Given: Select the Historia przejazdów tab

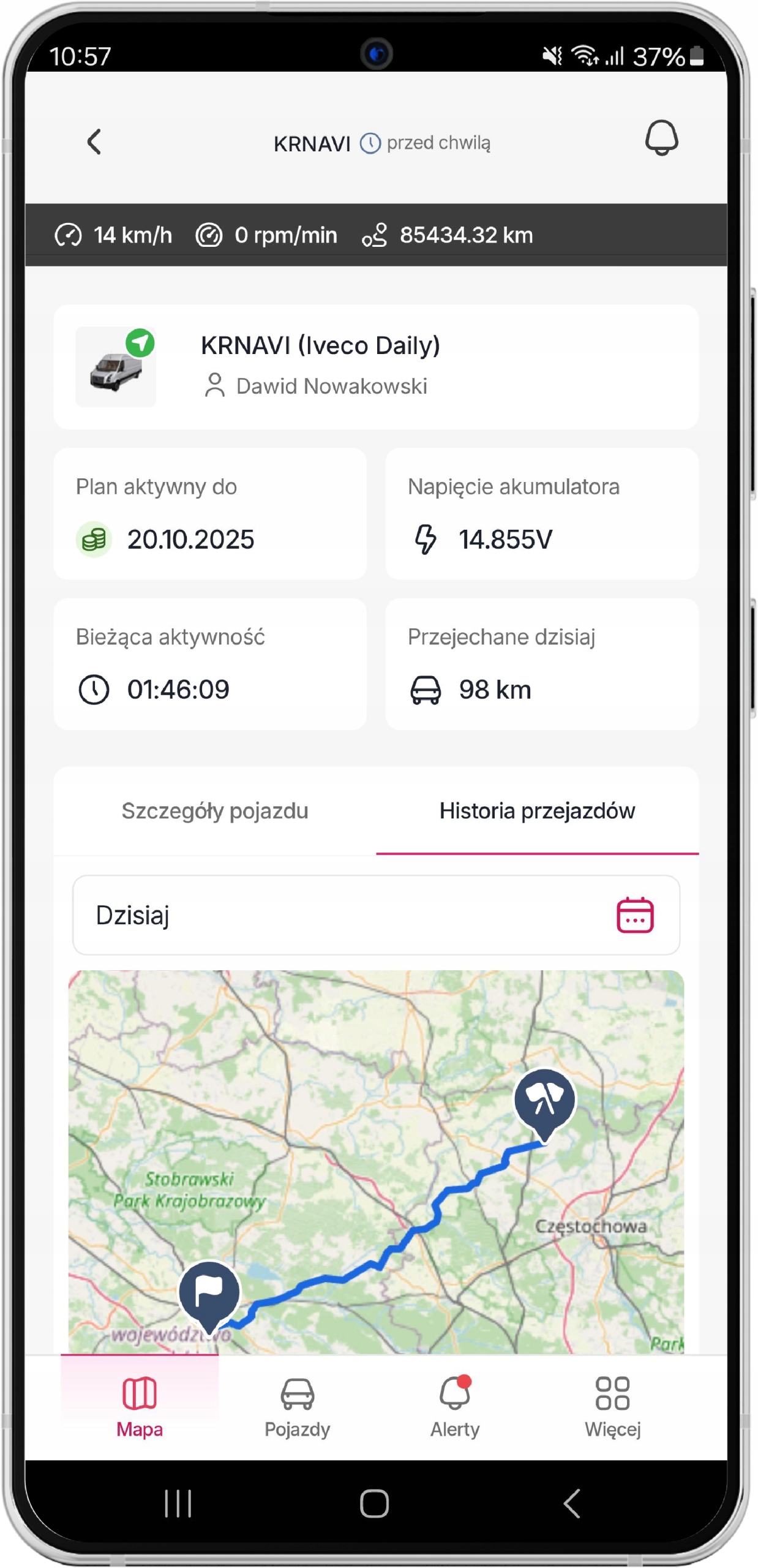Looking at the screenshot, I should pos(536,810).
